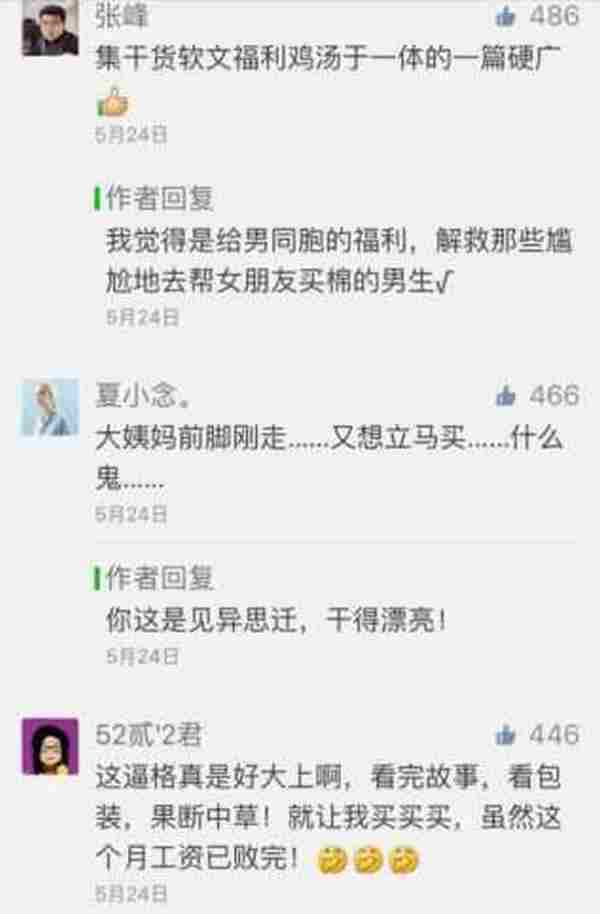Like 张峰's comment
The height and width of the screenshot is (914, 600).
click(x=507, y=15)
